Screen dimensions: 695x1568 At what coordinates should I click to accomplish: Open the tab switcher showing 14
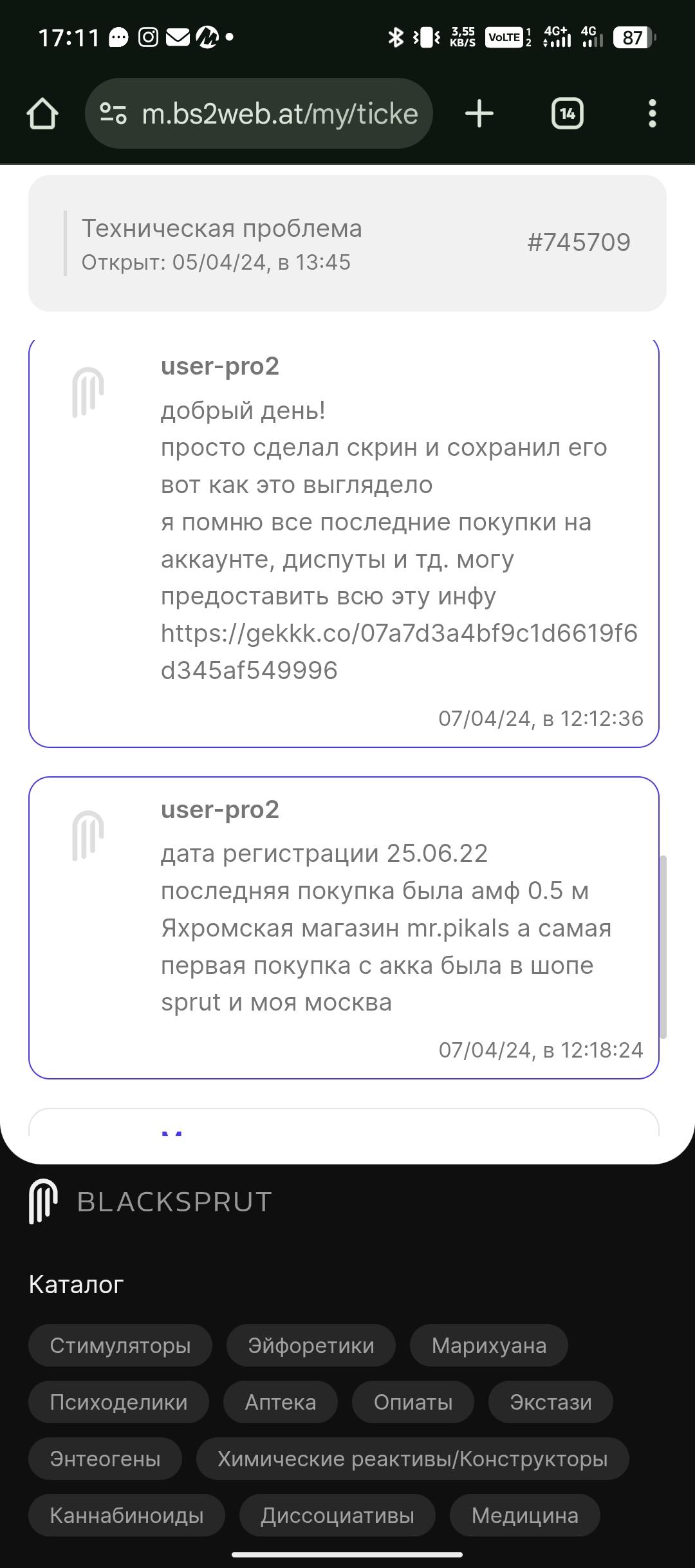(x=568, y=114)
